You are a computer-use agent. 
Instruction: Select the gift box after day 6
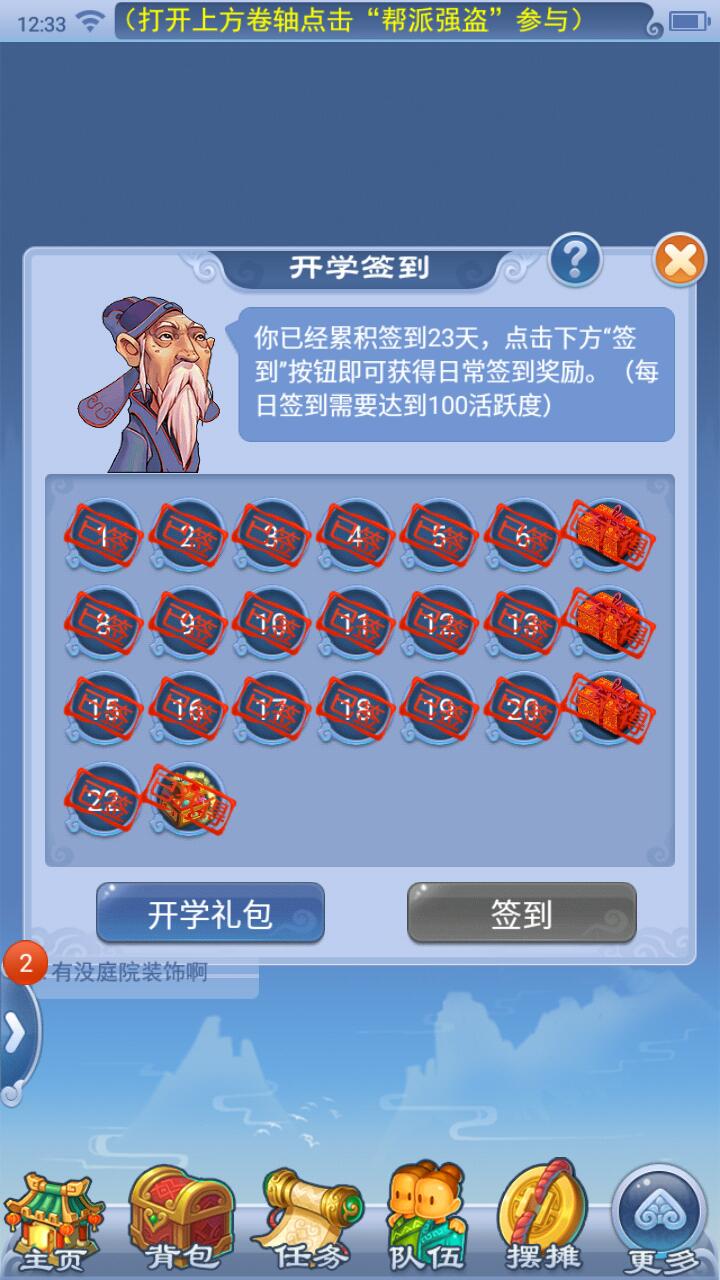pos(606,536)
